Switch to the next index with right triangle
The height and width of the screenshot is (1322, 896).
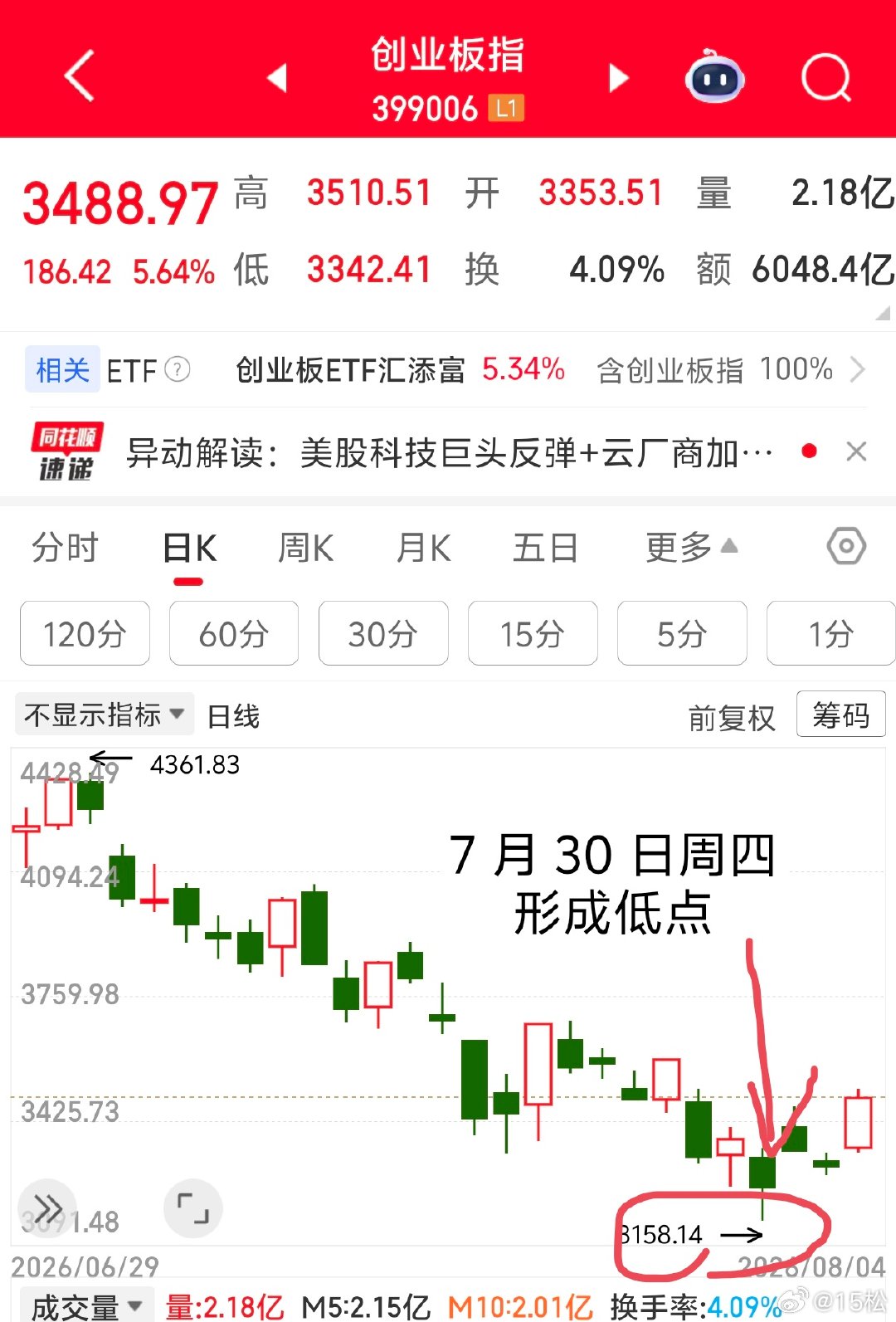tap(618, 78)
